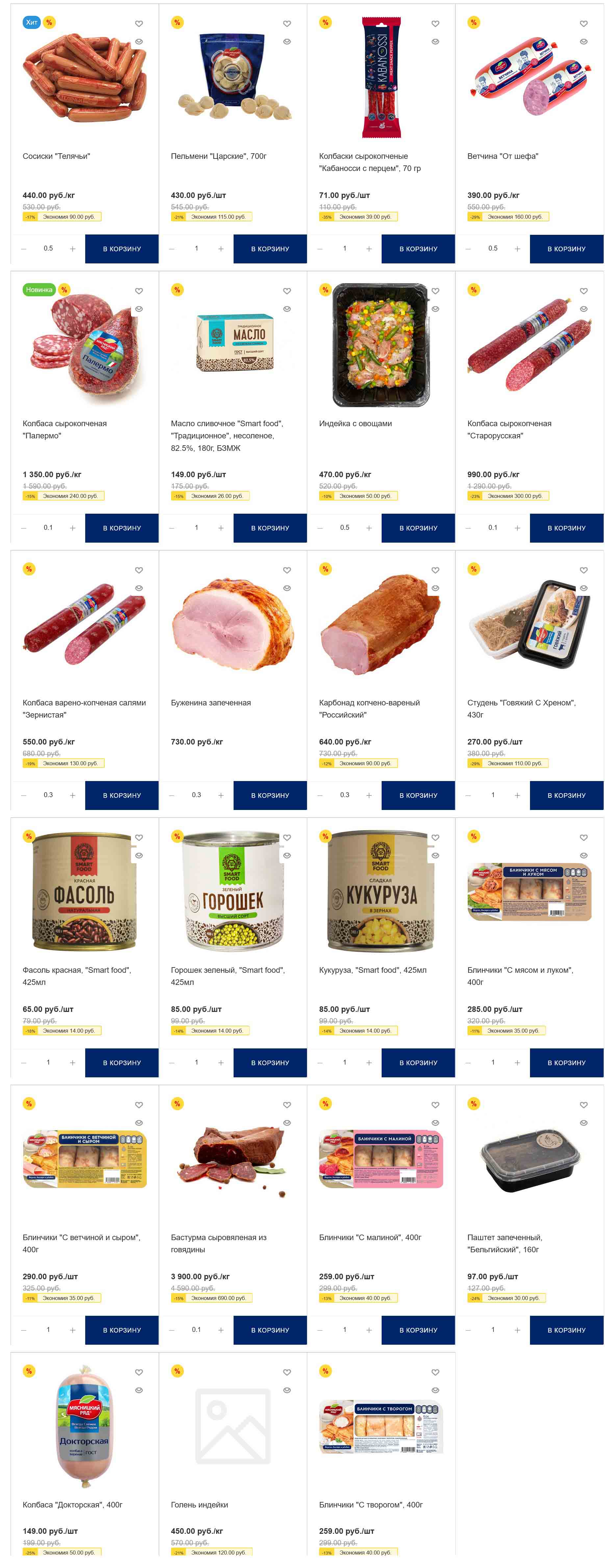Add Кукуруза "Smart food" to favorites
The image size is (605, 1568).
pyautogui.click(x=435, y=838)
